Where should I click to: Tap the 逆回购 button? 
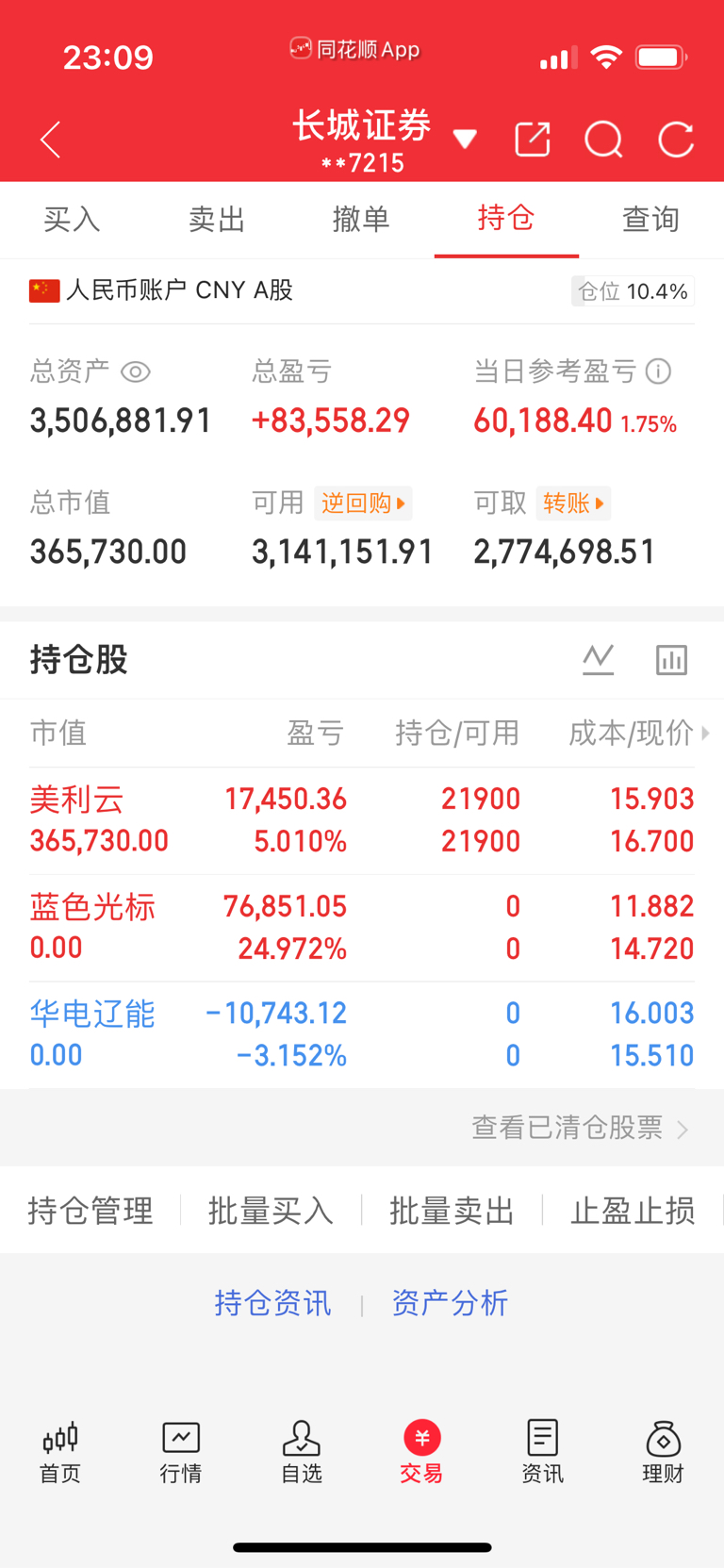point(363,503)
